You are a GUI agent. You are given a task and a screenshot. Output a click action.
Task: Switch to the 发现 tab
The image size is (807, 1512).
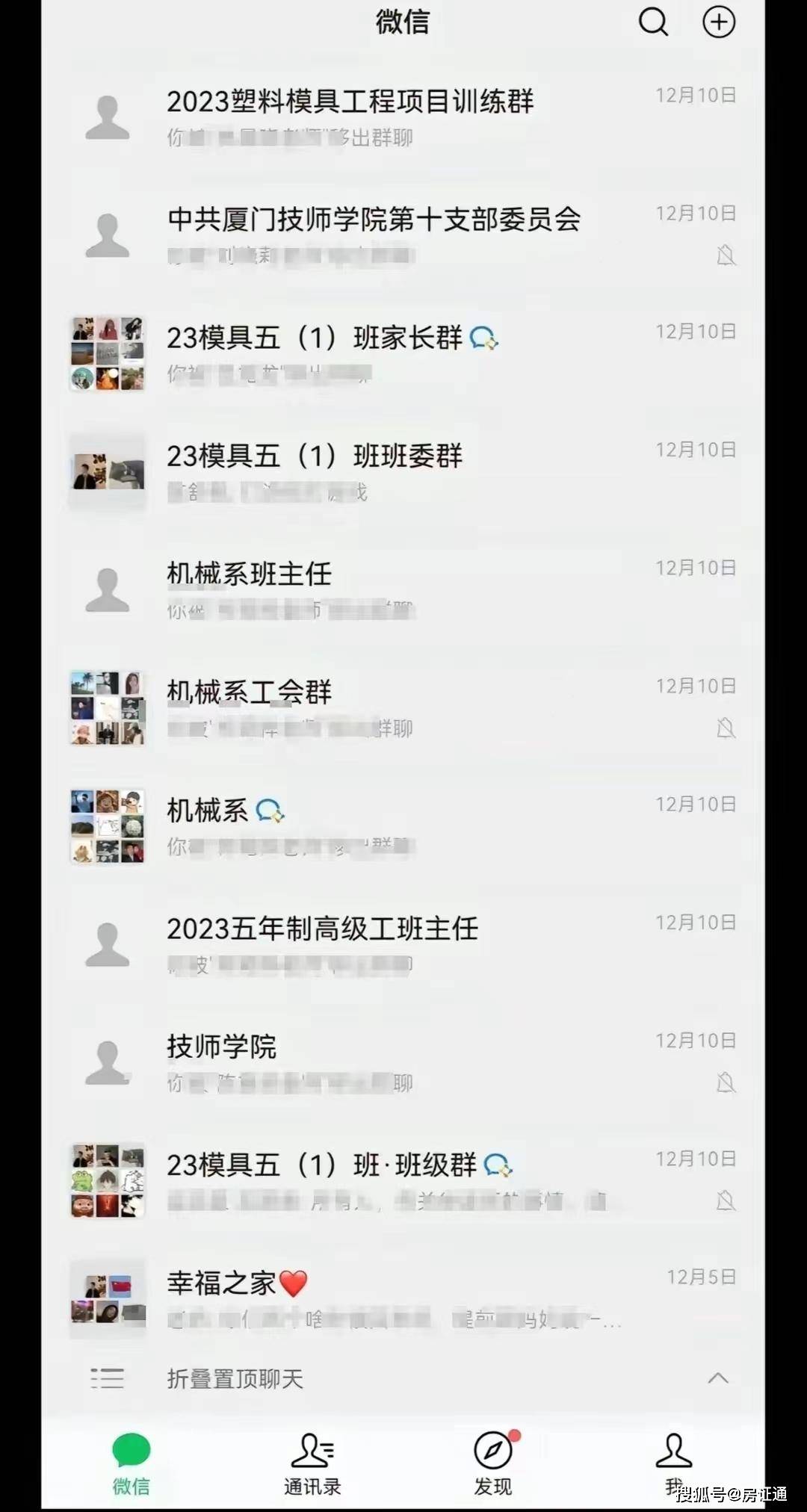pyautogui.click(x=493, y=1464)
